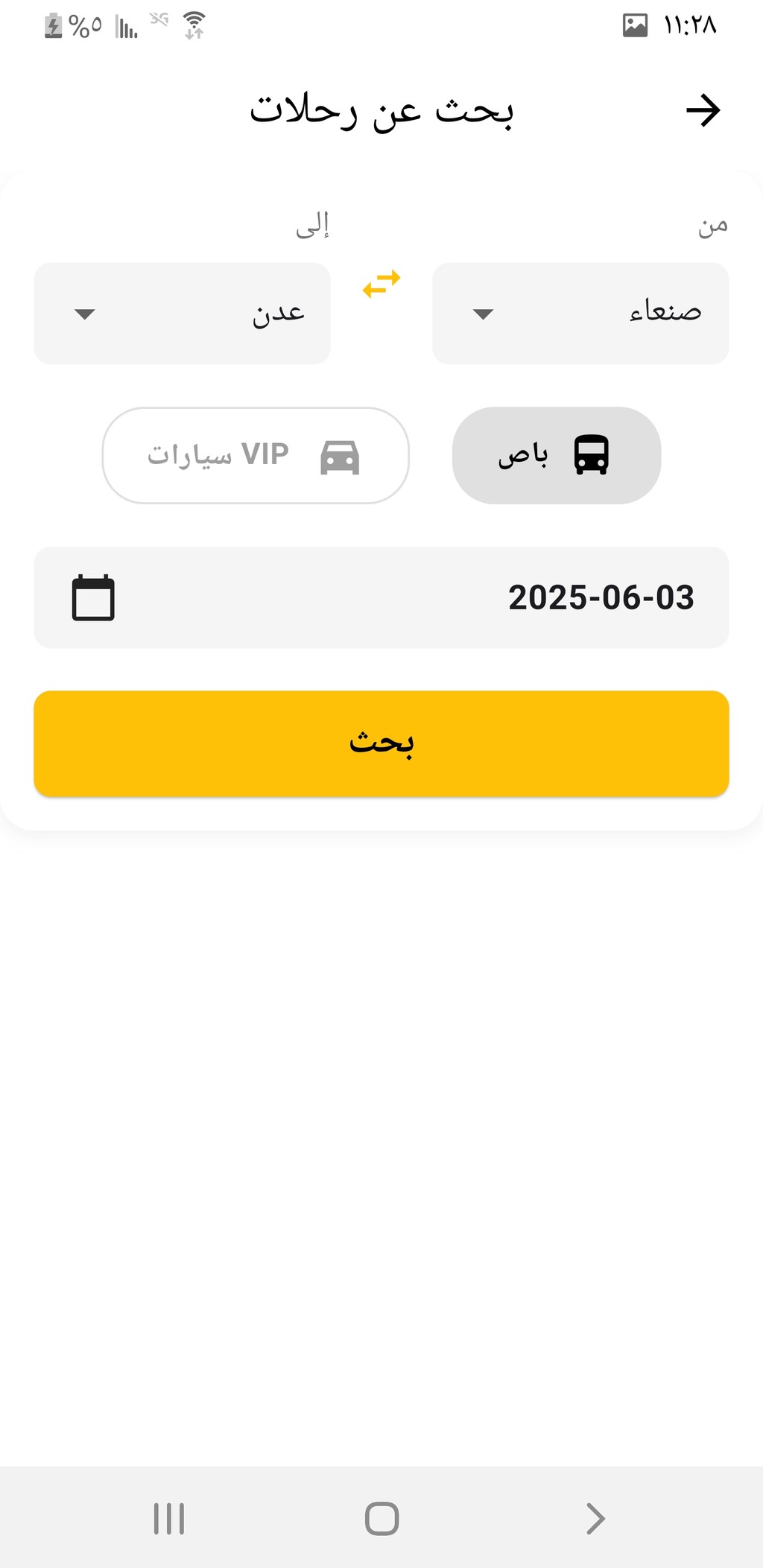The height and width of the screenshot is (1568, 763).
Task: Select the باص (bus) option
Action: coord(557,455)
